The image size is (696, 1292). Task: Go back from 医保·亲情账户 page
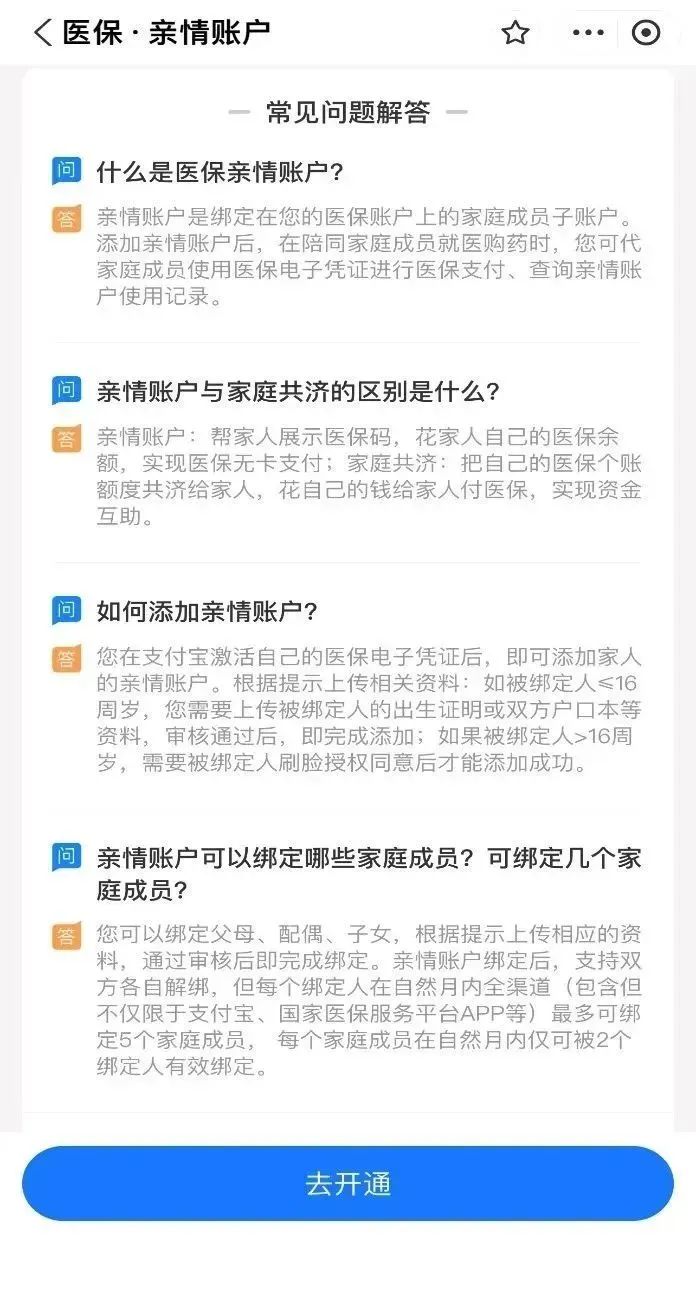tap(42, 32)
